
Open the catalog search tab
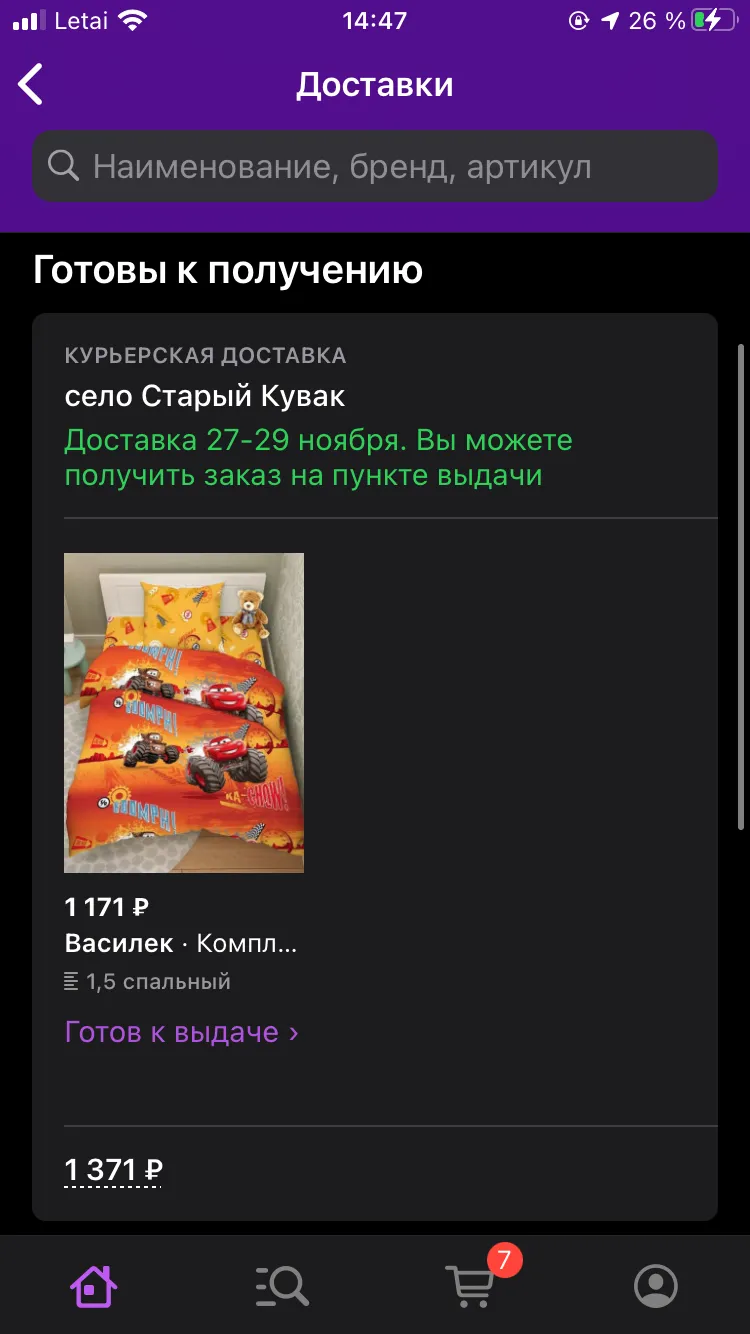point(281,1285)
